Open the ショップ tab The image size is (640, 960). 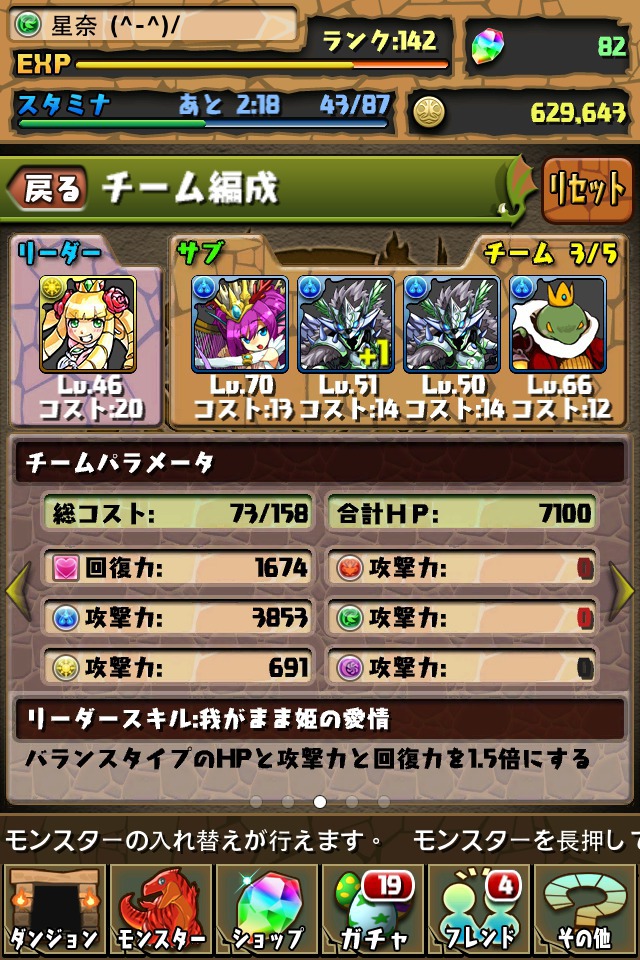click(267, 908)
